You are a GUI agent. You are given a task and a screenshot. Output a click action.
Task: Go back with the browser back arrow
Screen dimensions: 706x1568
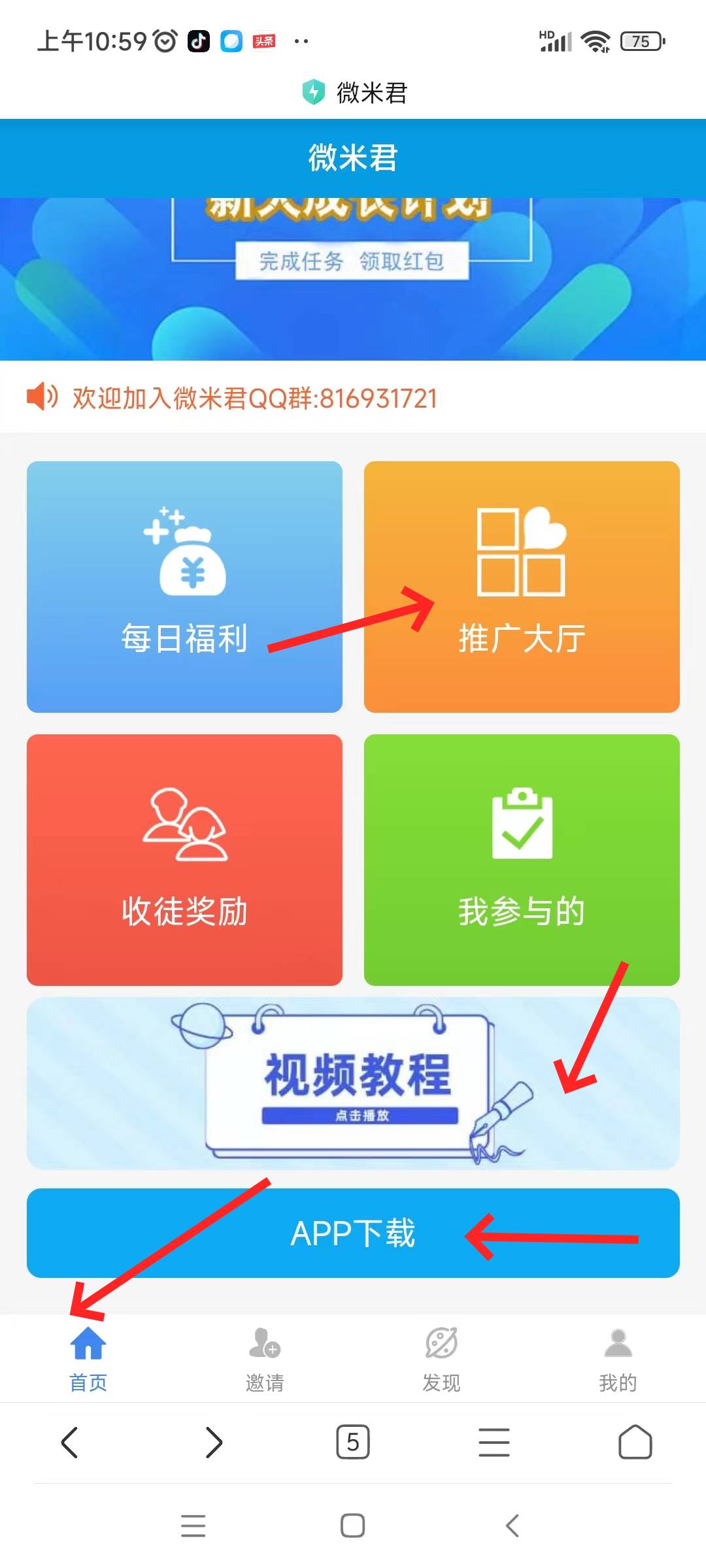pos(70,1442)
